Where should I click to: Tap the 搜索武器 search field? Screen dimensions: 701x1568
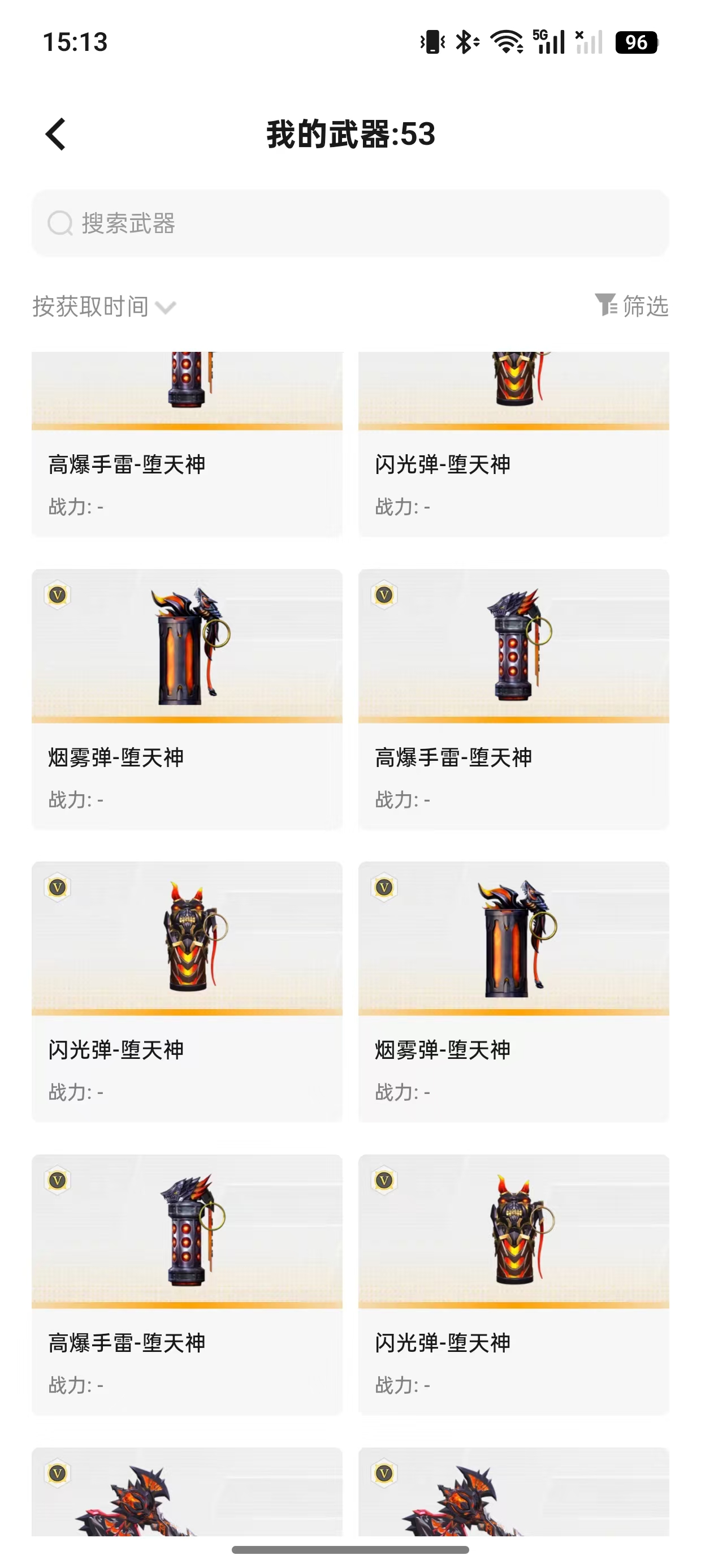pyautogui.click(x=350, y=223)
